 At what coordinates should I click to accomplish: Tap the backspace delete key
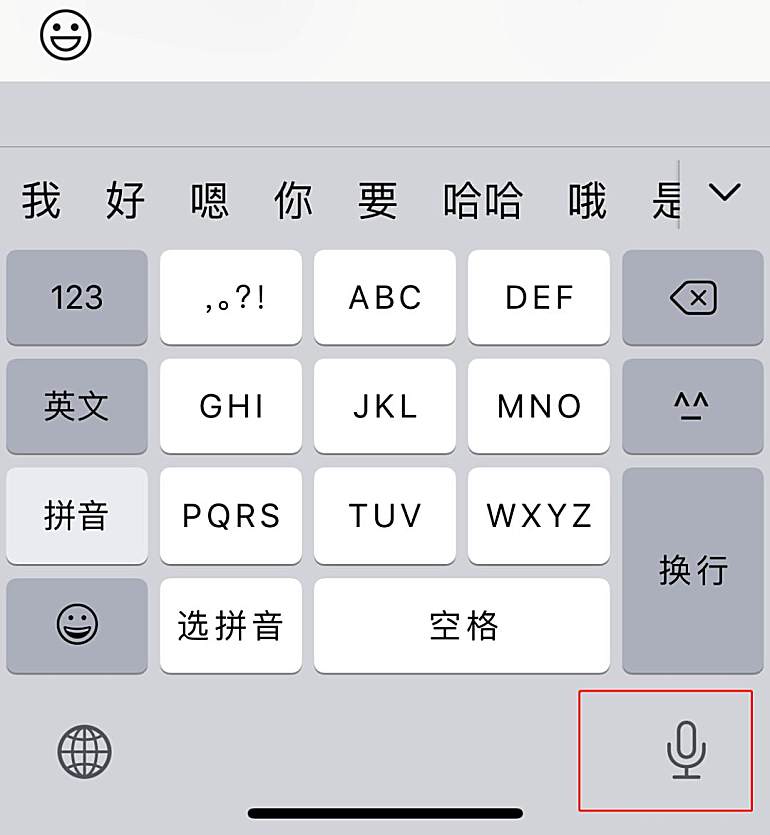coord(693,298)
